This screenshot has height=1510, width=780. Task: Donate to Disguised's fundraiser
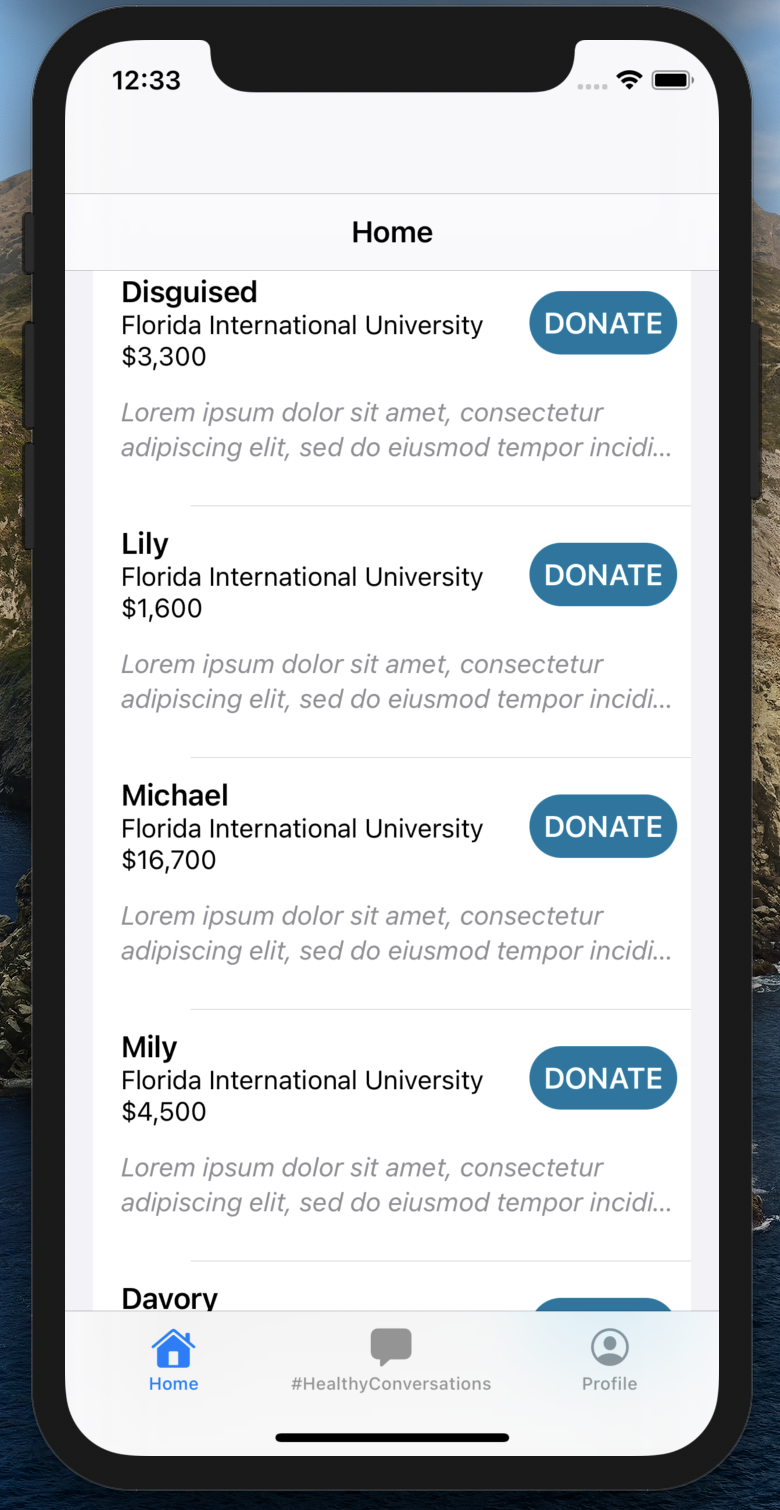tap(602, 323)
